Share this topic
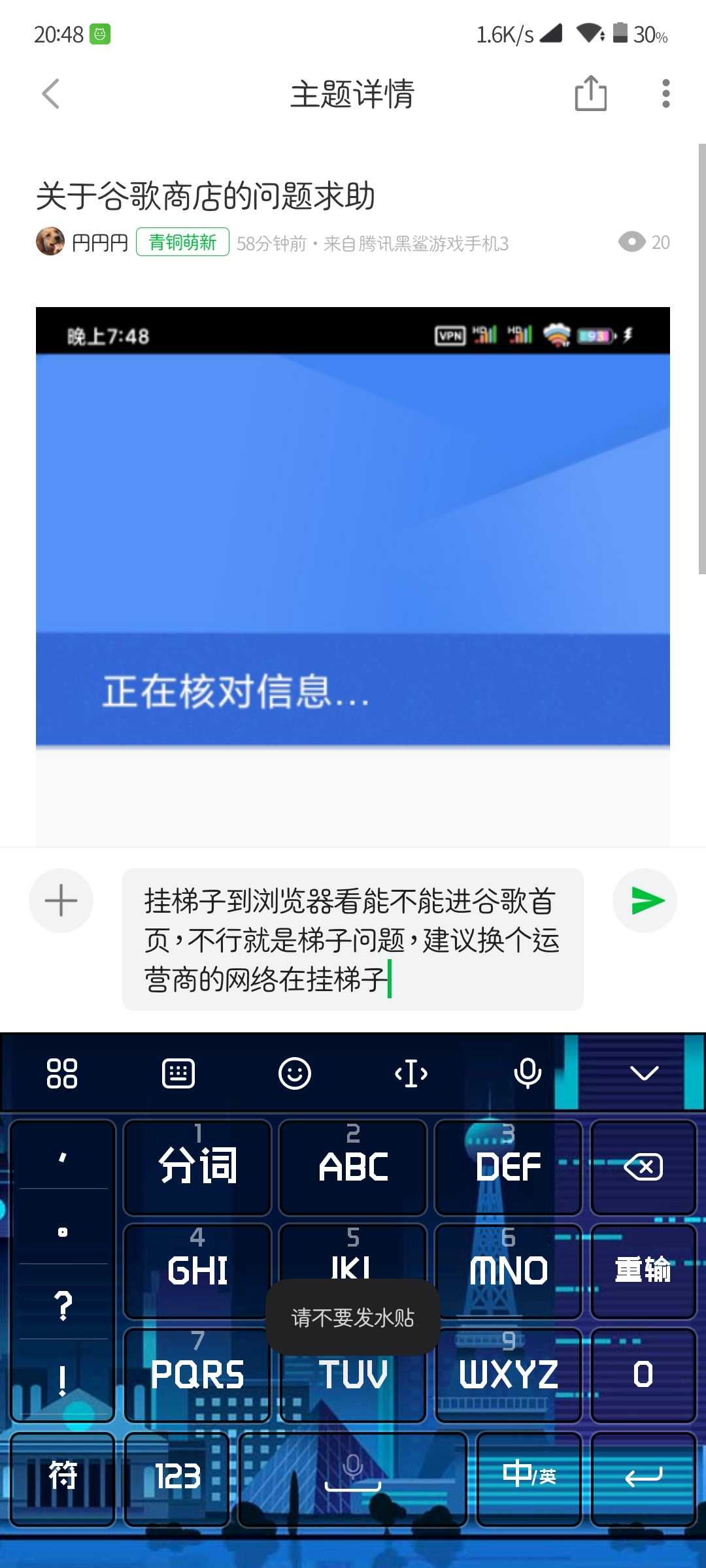Screen dimensions: 706x1568 point(590,93)
